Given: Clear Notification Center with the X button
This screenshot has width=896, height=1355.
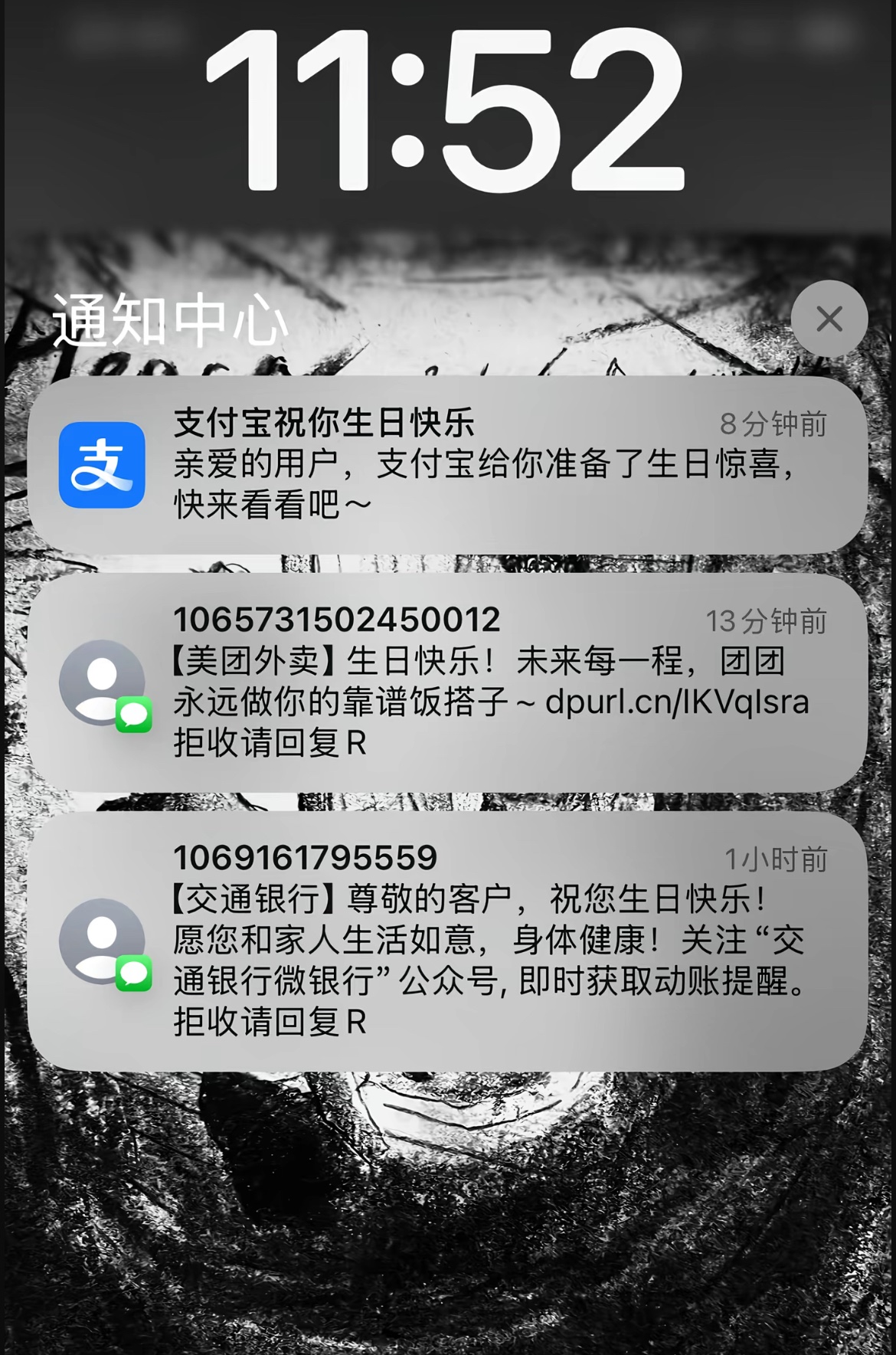Looking at the screenshot, I should coord(829,319).
